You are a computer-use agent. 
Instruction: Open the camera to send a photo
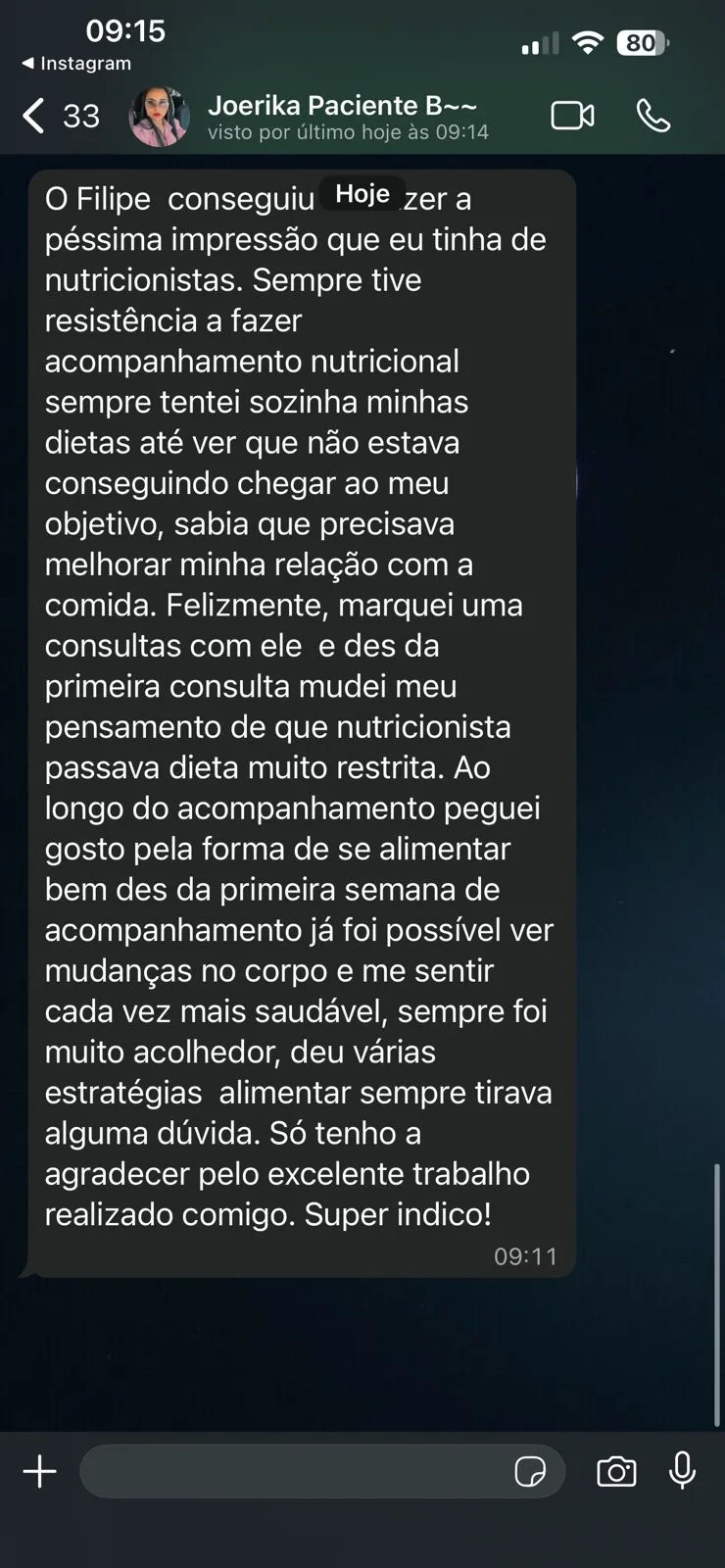point(616,1472)
